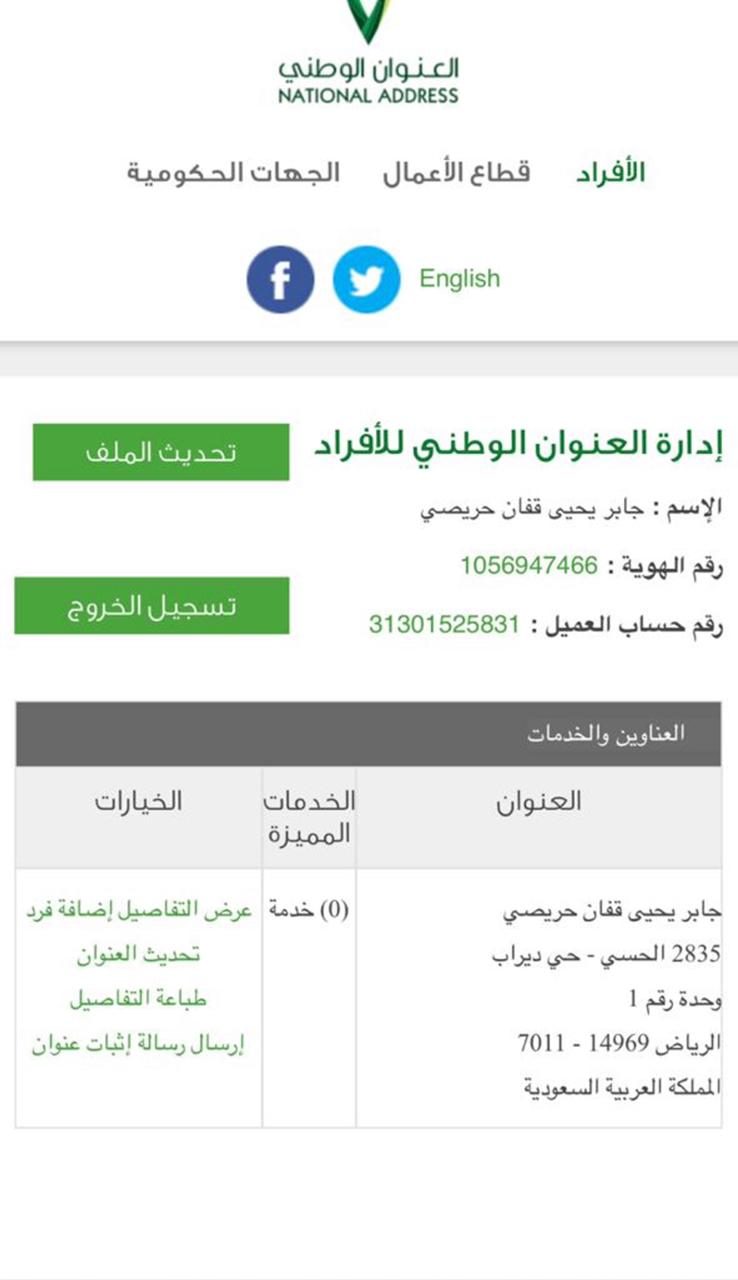Open the Twitter page icon
Viewport: 738px width, 1280px height.
[366, 280]
